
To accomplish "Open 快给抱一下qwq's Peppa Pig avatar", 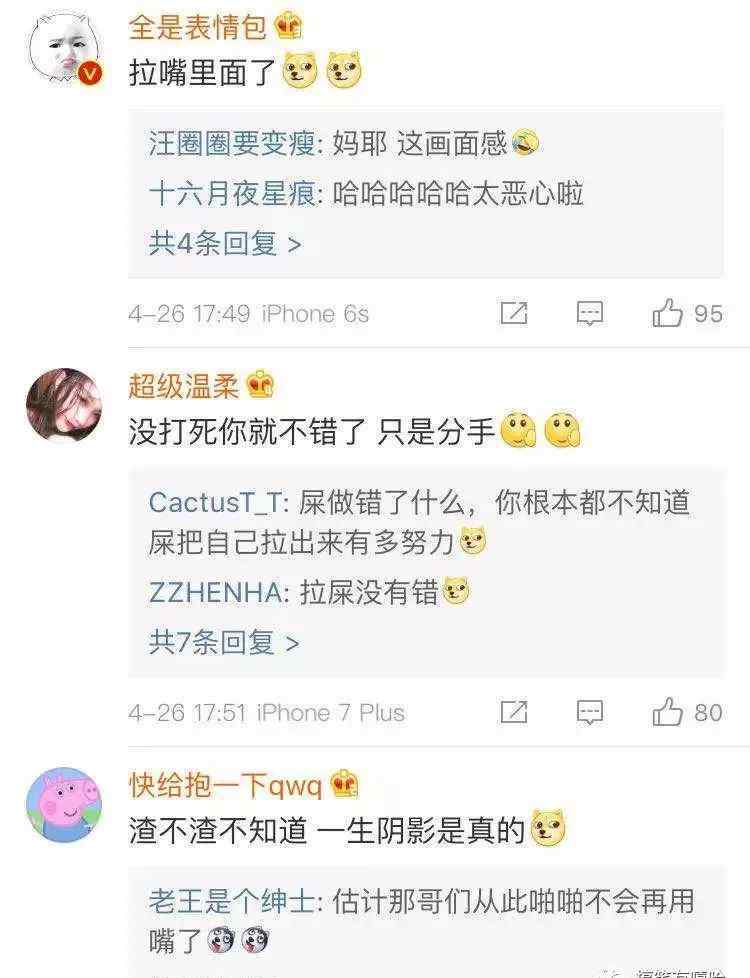I will [64, 803].
